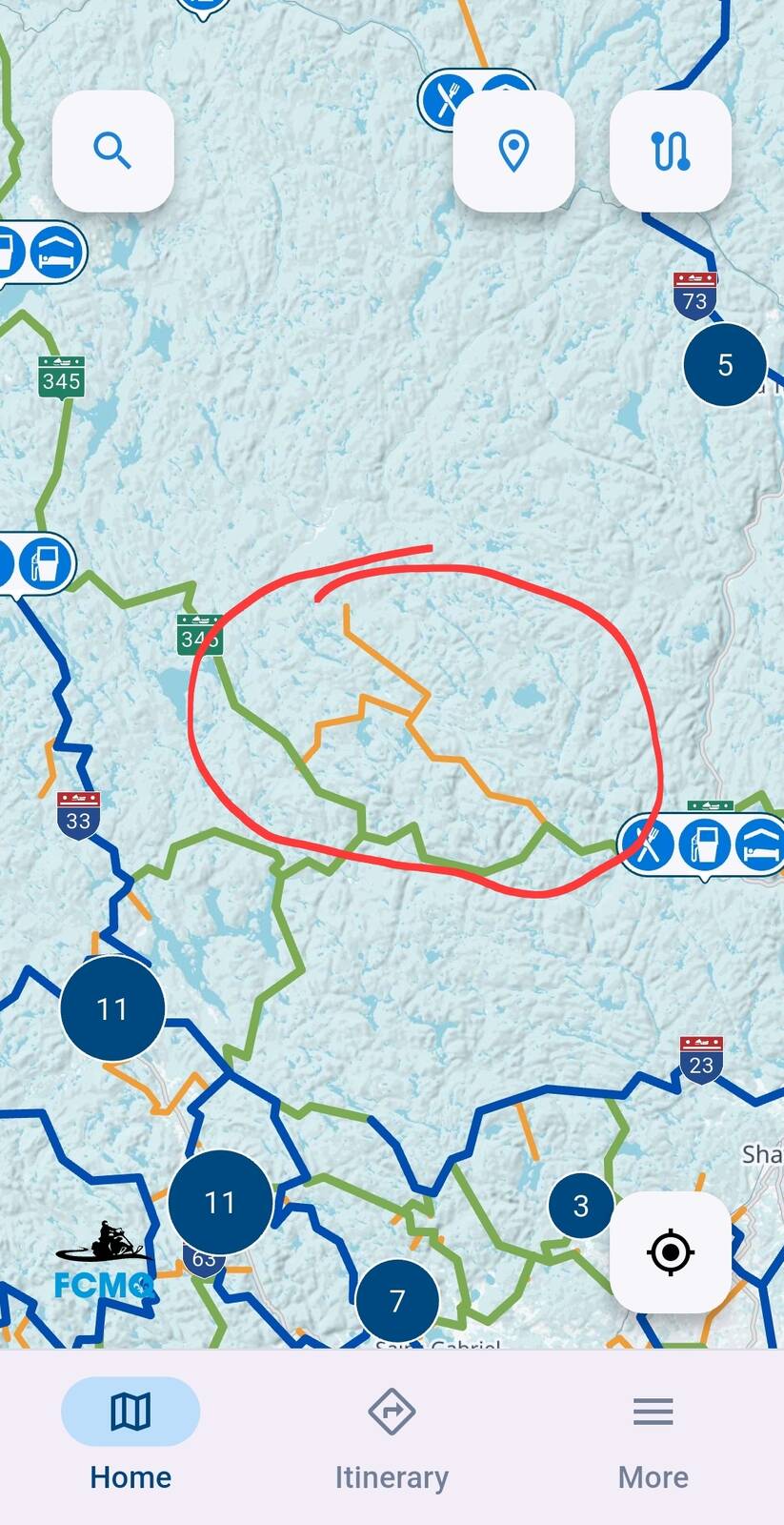Expand the cluster marked 5
Screen dimensions: 784x1525
725,365
